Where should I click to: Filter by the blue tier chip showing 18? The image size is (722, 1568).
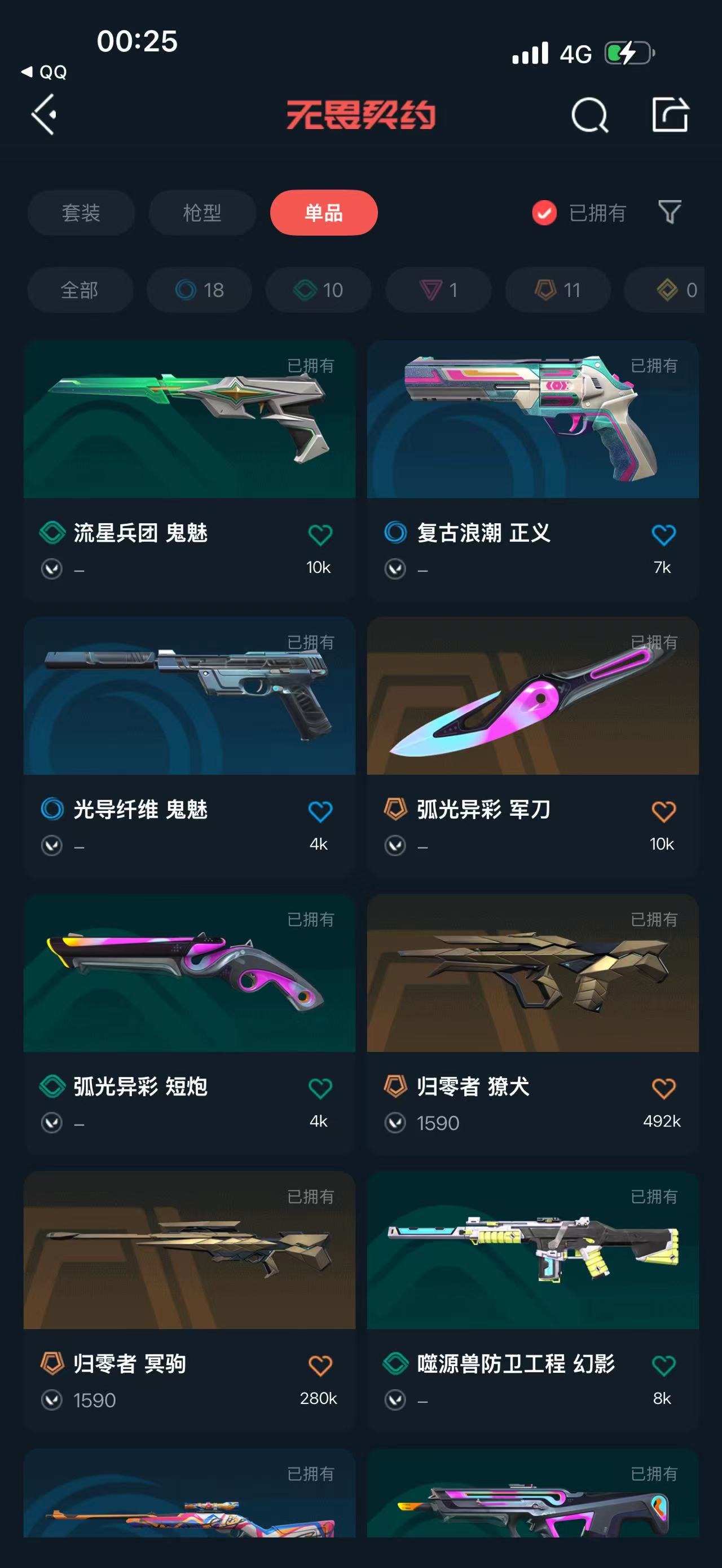(x=200, y=290)
